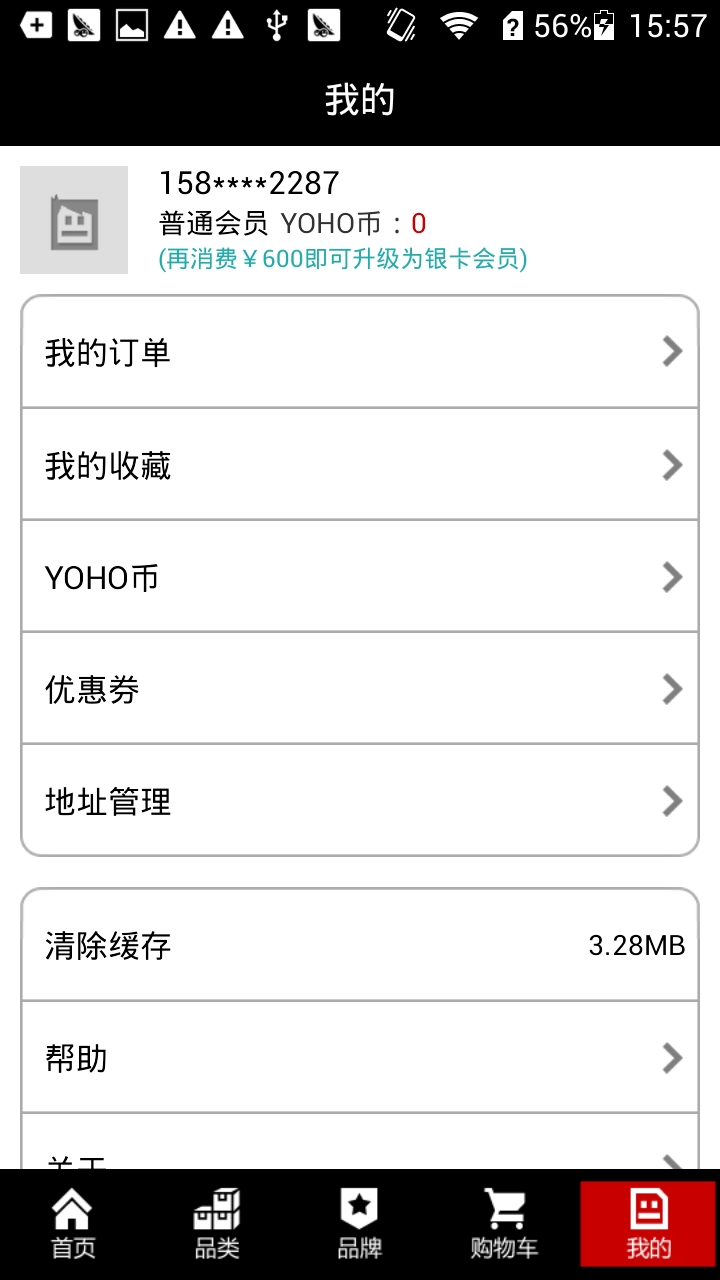Select the 我的 profile tab
This screenshot has height=1280, width=720.
click(x=648, y=1224)
